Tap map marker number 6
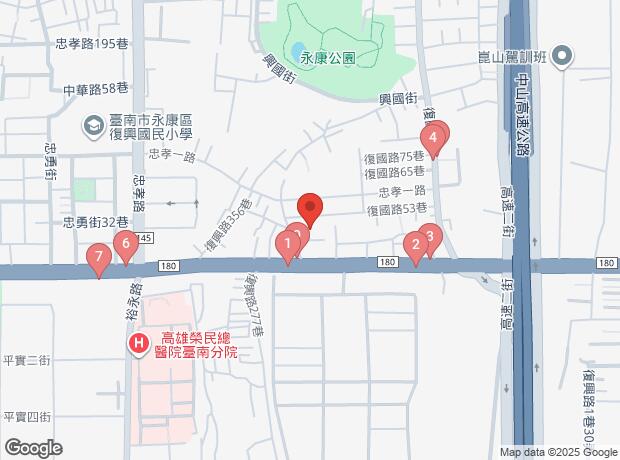This screenshot has height=460, width=620. click(x=125, y=243)
